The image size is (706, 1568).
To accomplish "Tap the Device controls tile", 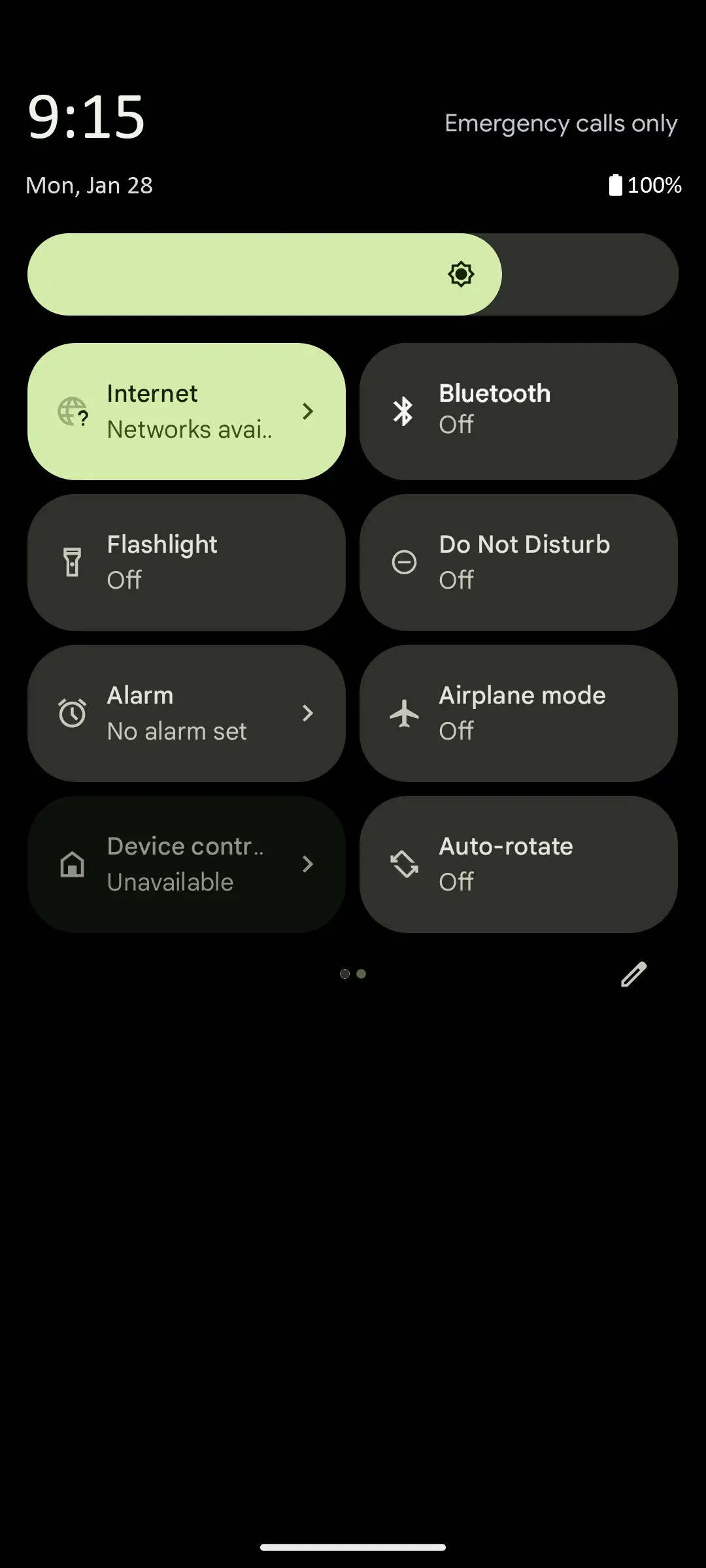I will [186, 864].
